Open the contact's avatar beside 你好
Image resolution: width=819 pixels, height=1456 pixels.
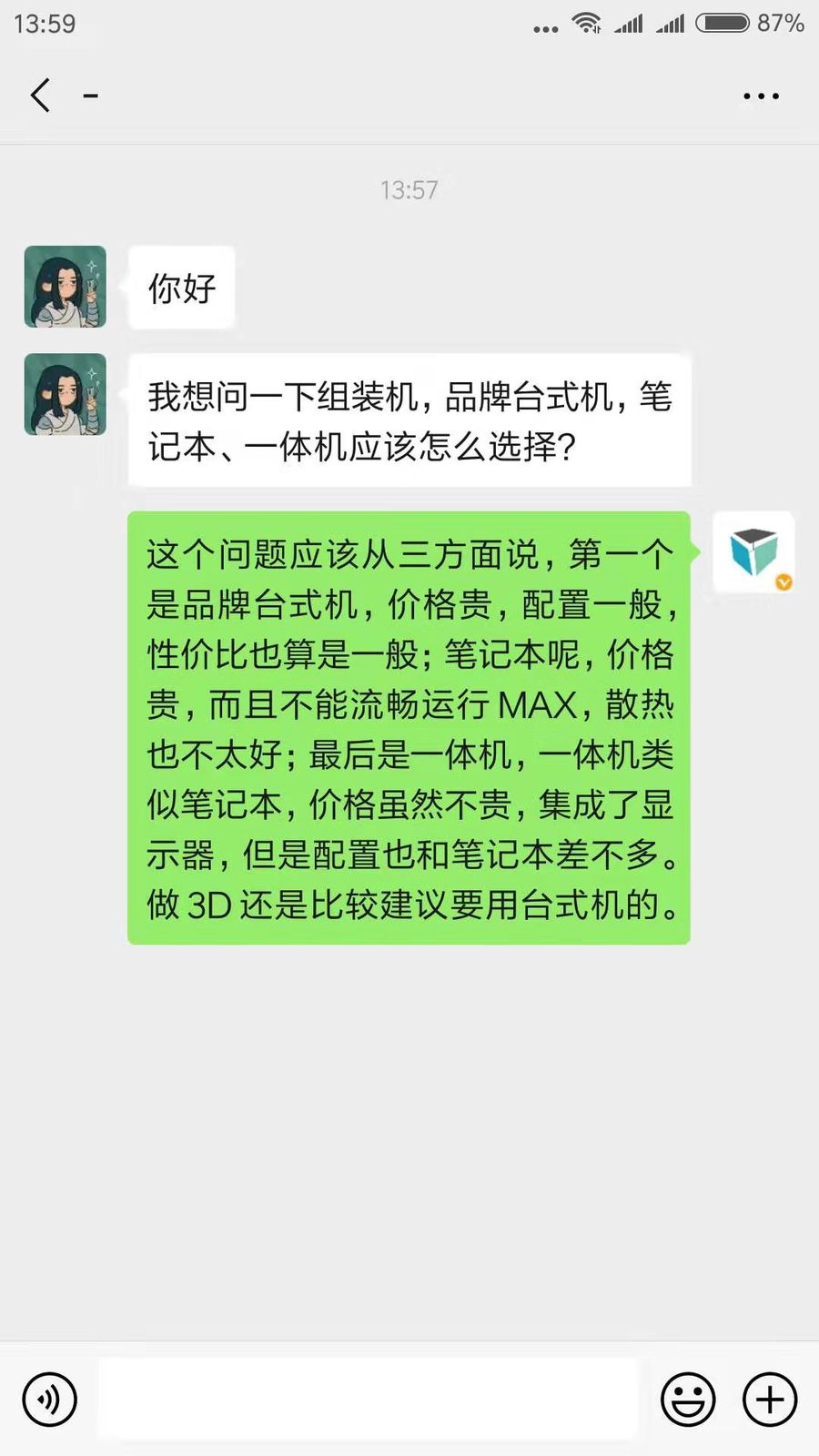pyautogui.click(x=65, y=287)
